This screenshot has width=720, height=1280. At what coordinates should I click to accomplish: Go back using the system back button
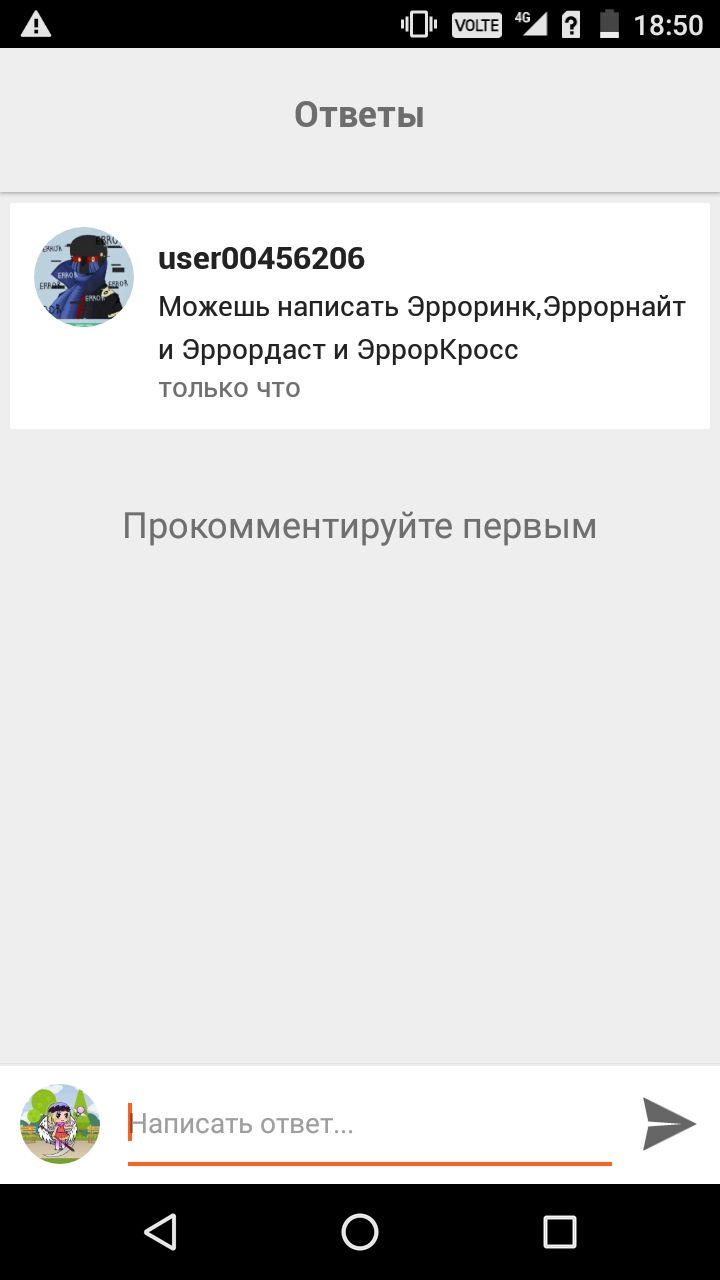[160, 1232]
